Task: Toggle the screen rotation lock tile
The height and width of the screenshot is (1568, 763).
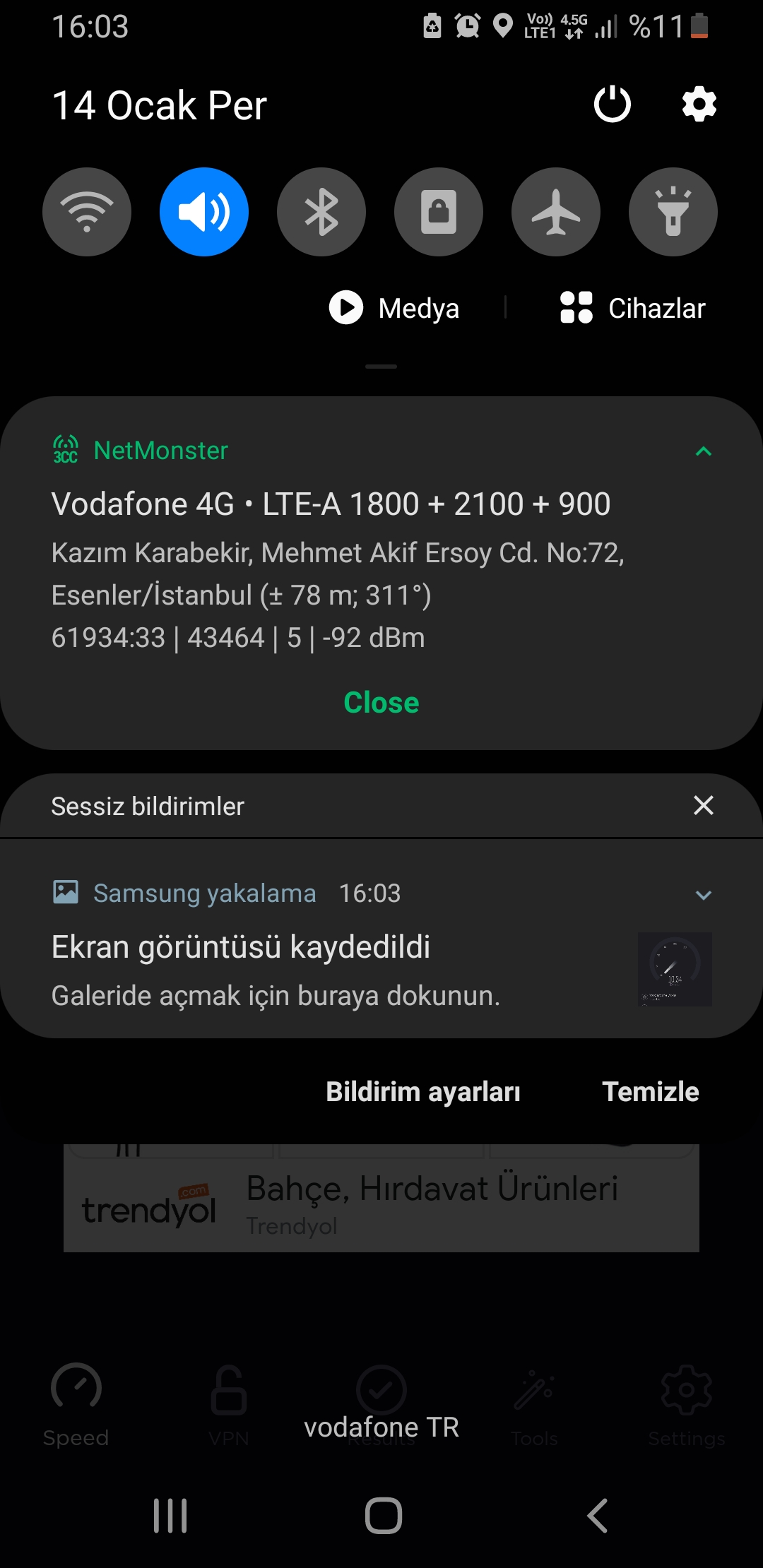Action: point(439,212)
